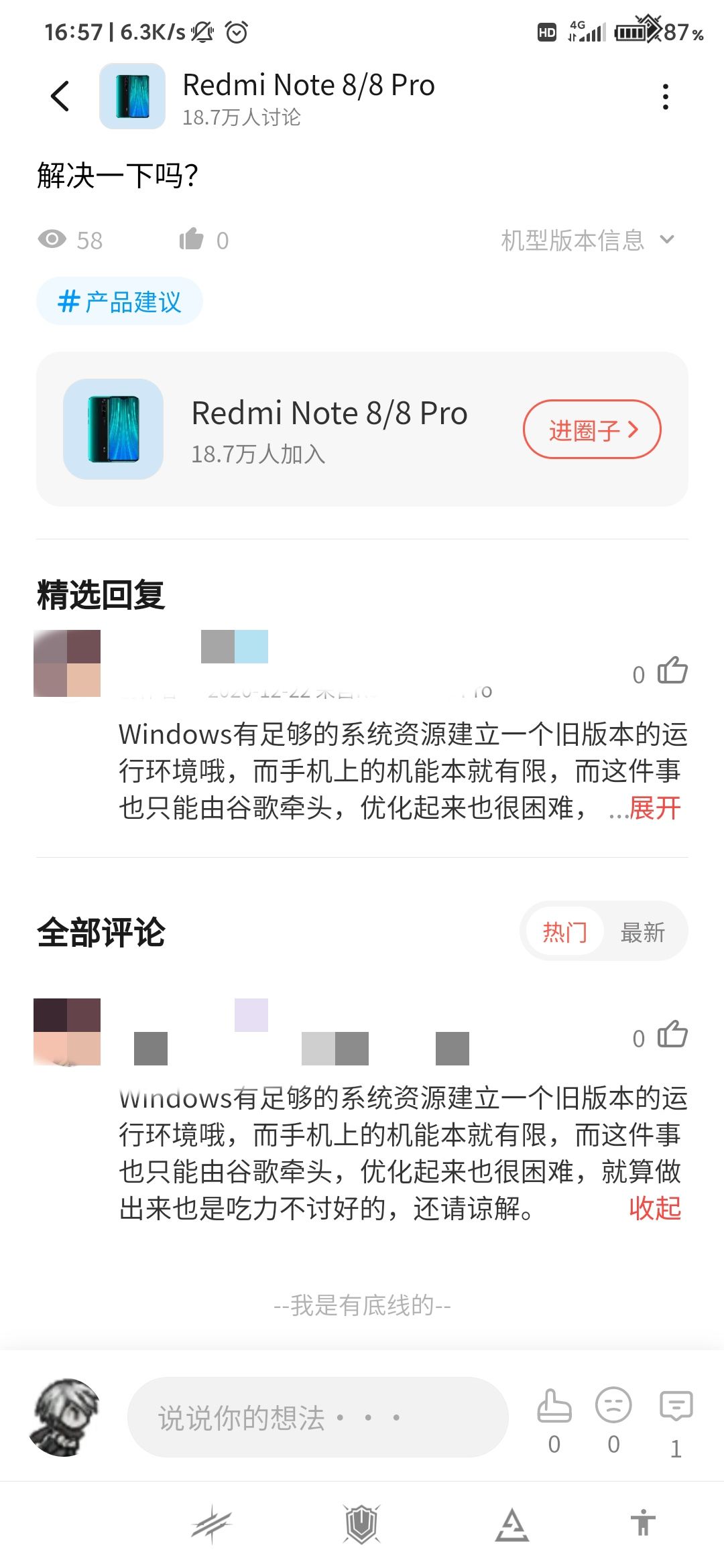Toggle like count beside the view counter
Screen dimensions: 724x1568
(198, 240)
